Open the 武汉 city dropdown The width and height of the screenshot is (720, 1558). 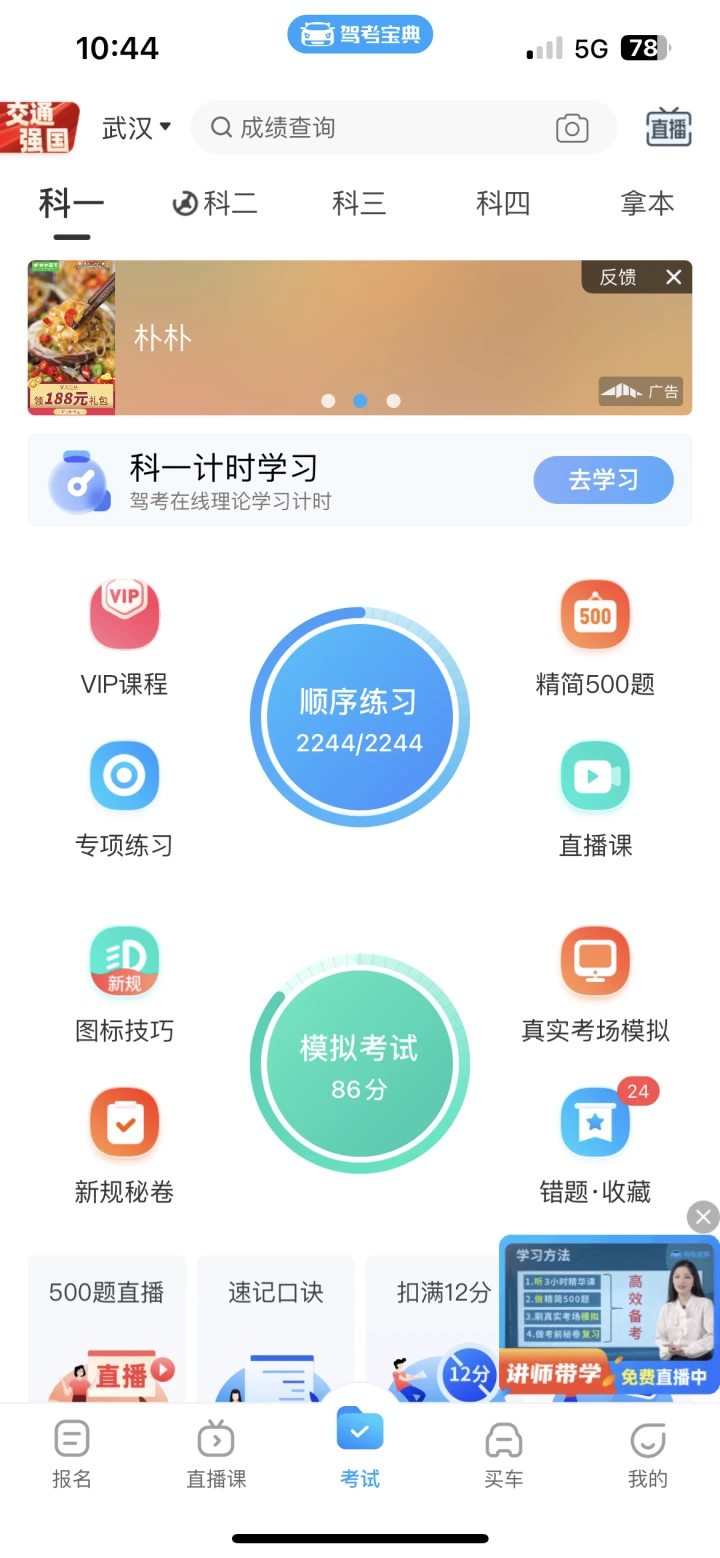tap(136, 128)
